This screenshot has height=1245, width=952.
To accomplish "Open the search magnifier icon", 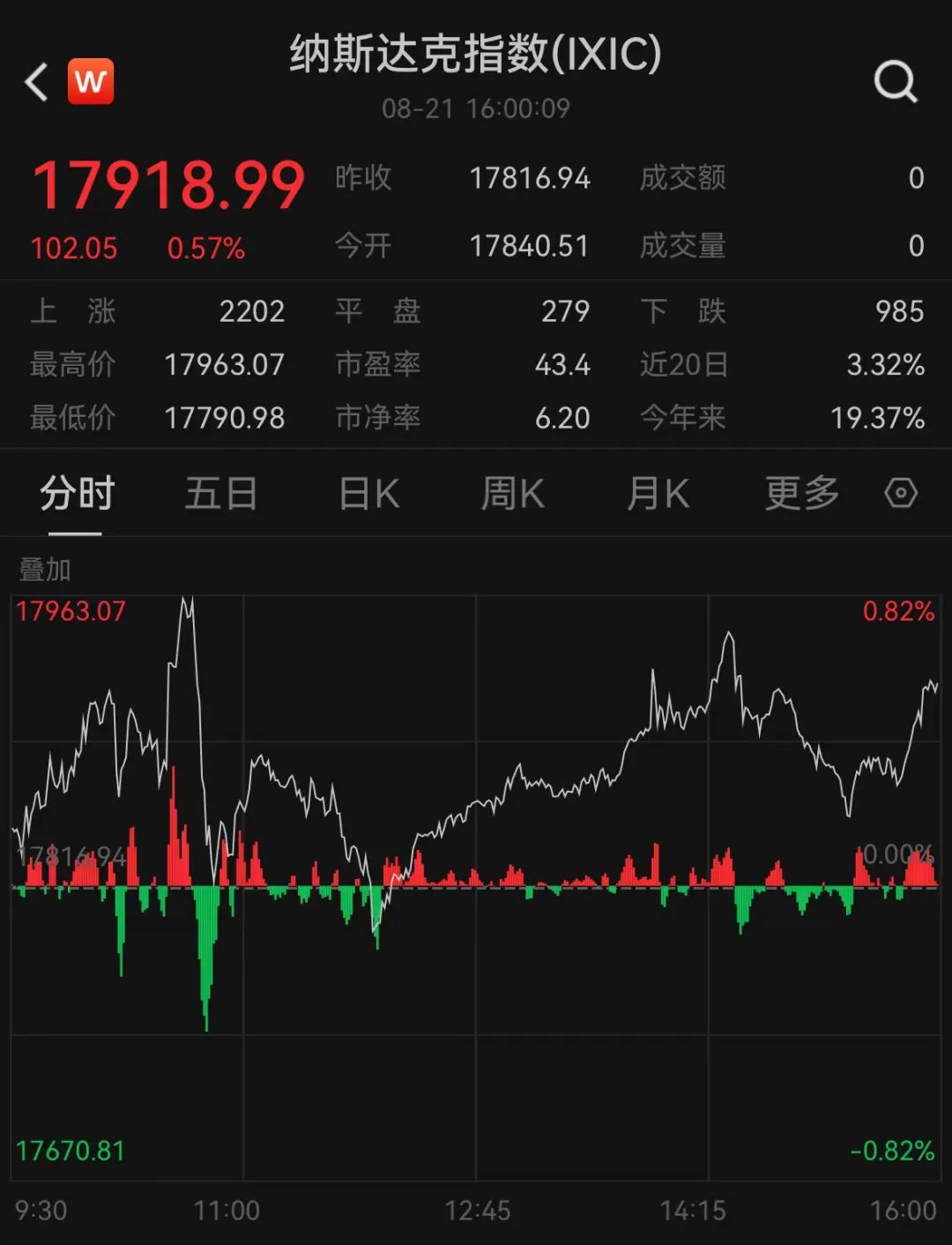I will point(896,82).
